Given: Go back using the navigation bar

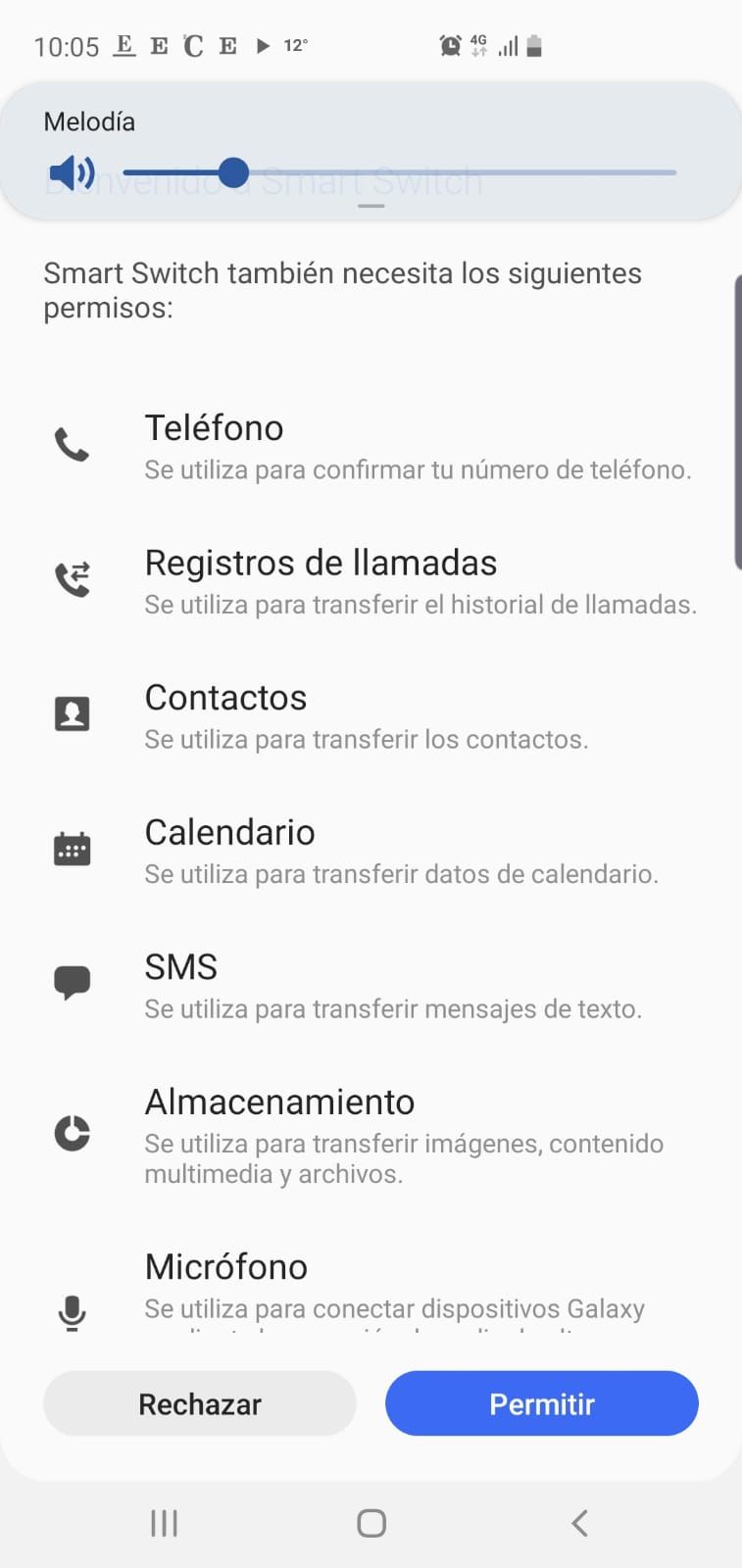Looking at the screenshot, I should (579, 1523).
